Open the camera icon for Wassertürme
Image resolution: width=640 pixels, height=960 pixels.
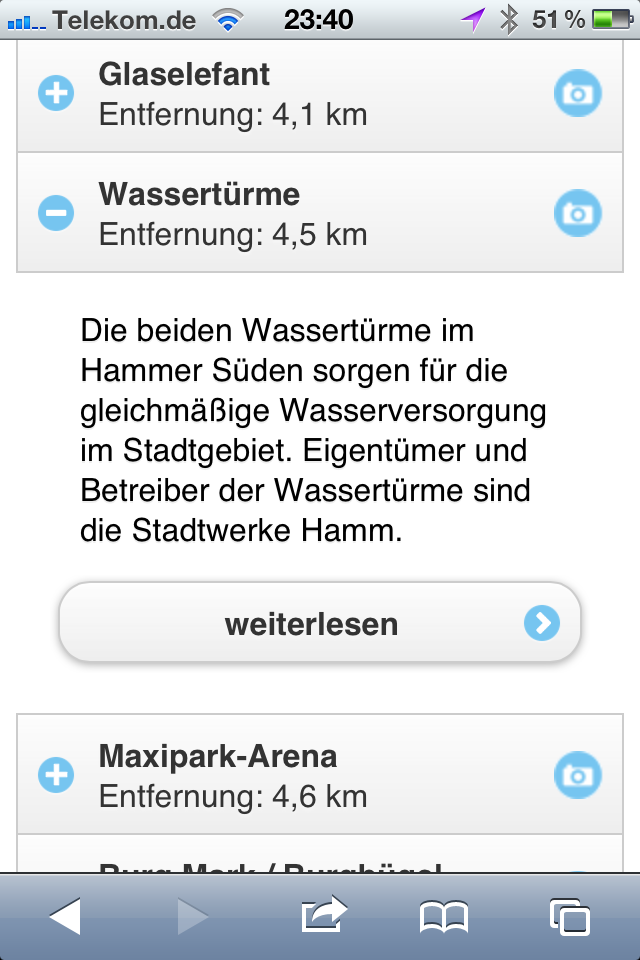[577, 213]
